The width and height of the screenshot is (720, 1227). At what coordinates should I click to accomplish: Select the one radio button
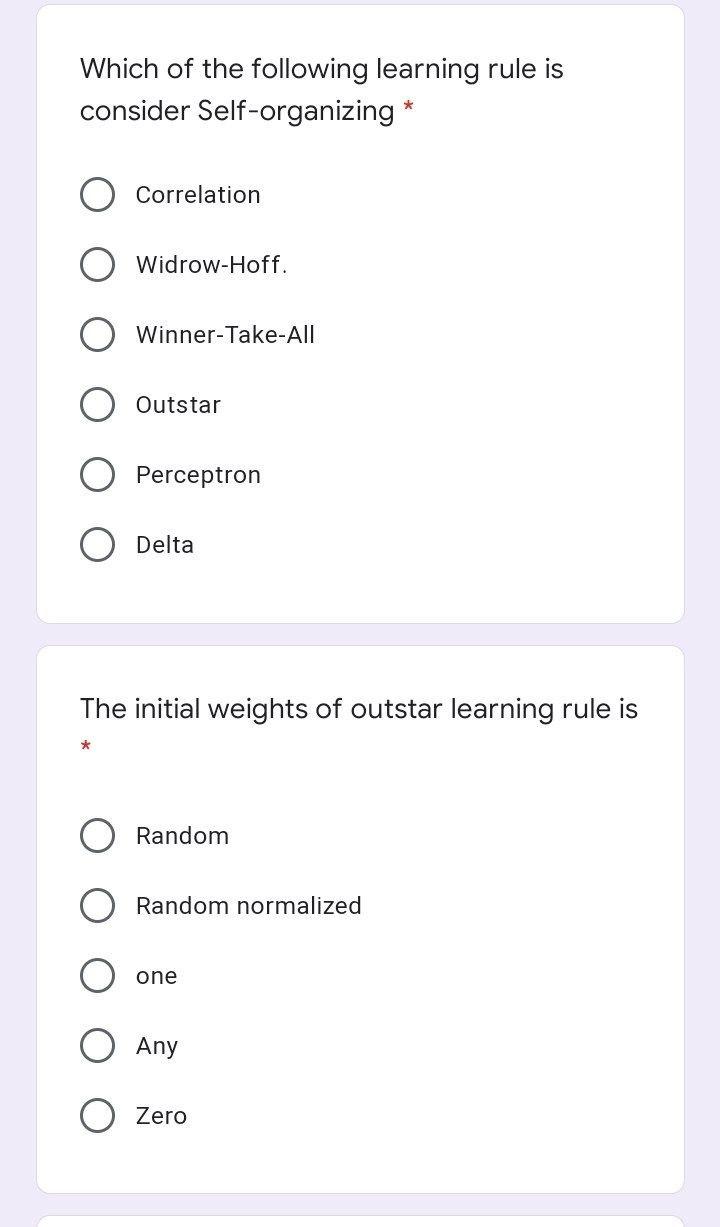tap(97, 976)
